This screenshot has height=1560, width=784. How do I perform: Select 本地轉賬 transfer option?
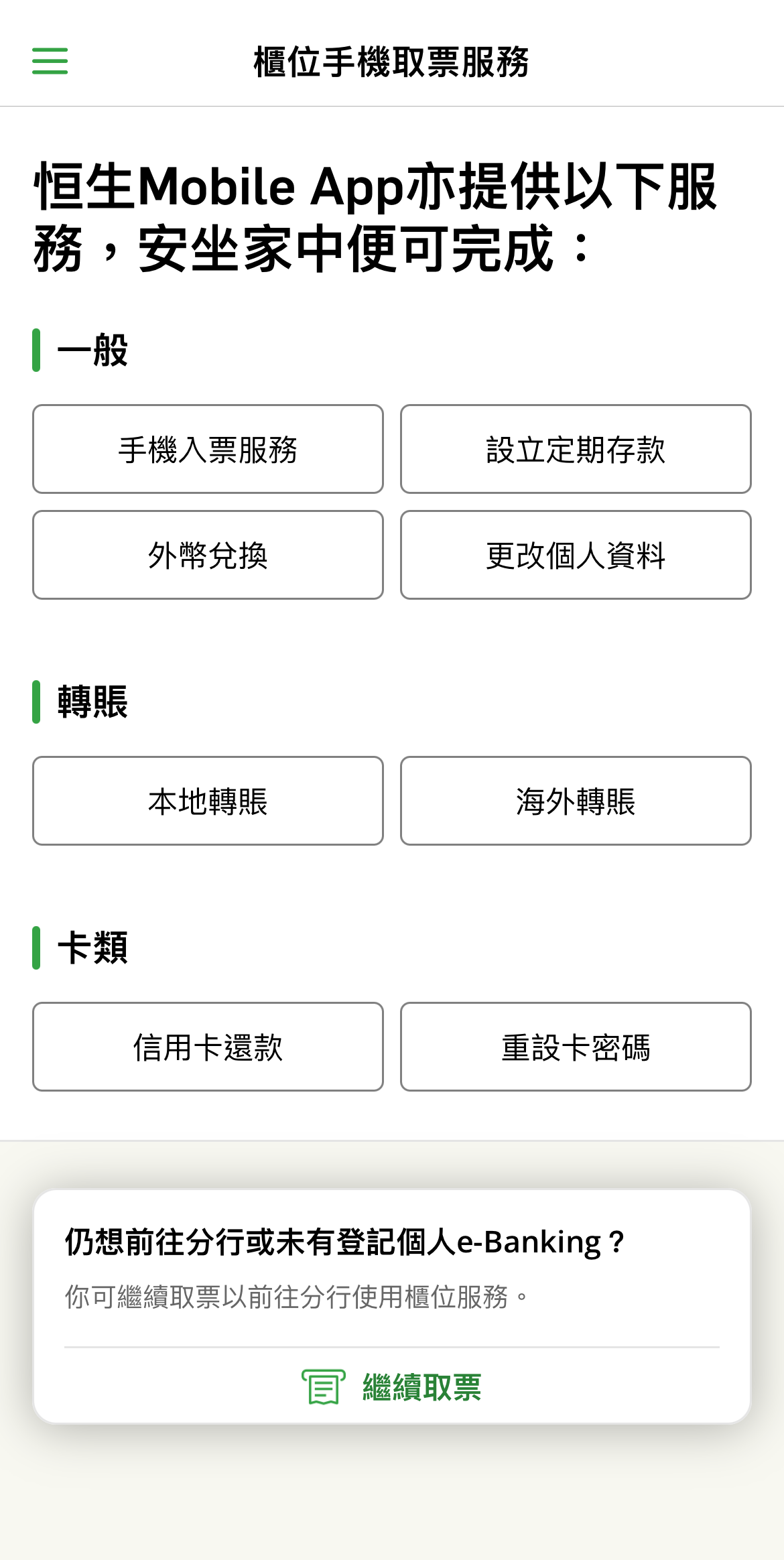pos(208,801)
